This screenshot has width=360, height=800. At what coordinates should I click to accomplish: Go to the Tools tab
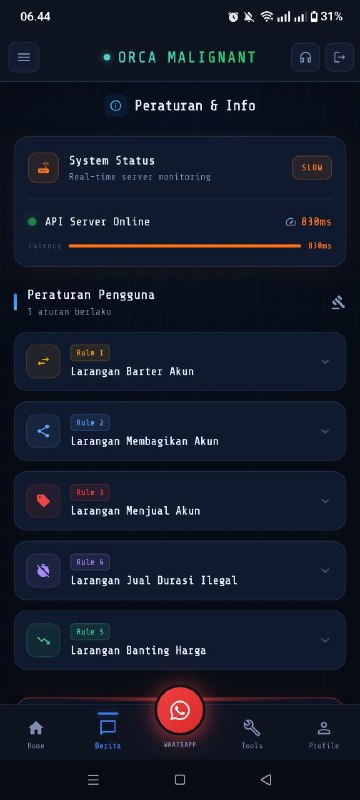[252, 734]
